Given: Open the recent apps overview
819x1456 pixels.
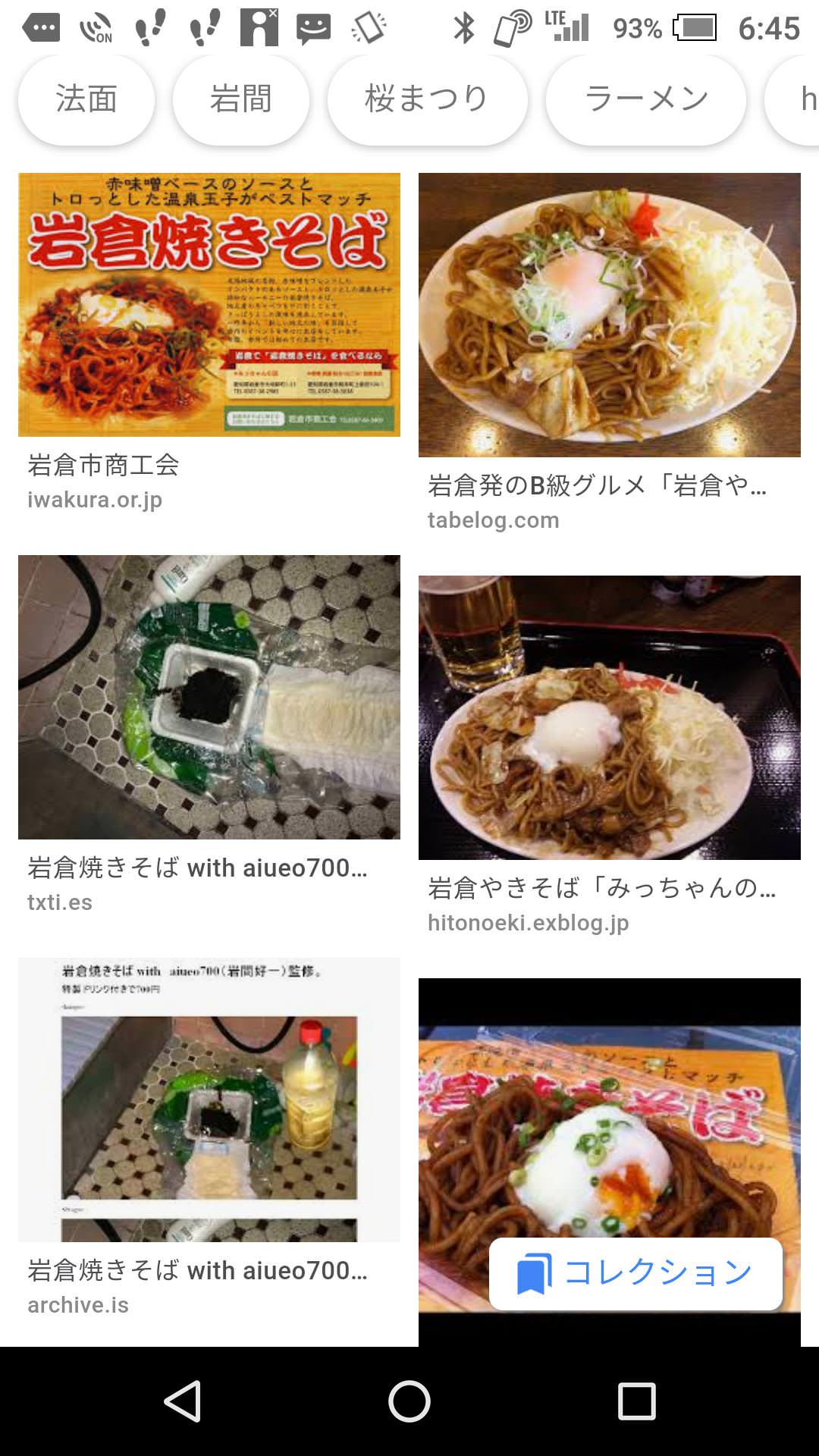Looking at the screenshot, I should [637, 1401].
